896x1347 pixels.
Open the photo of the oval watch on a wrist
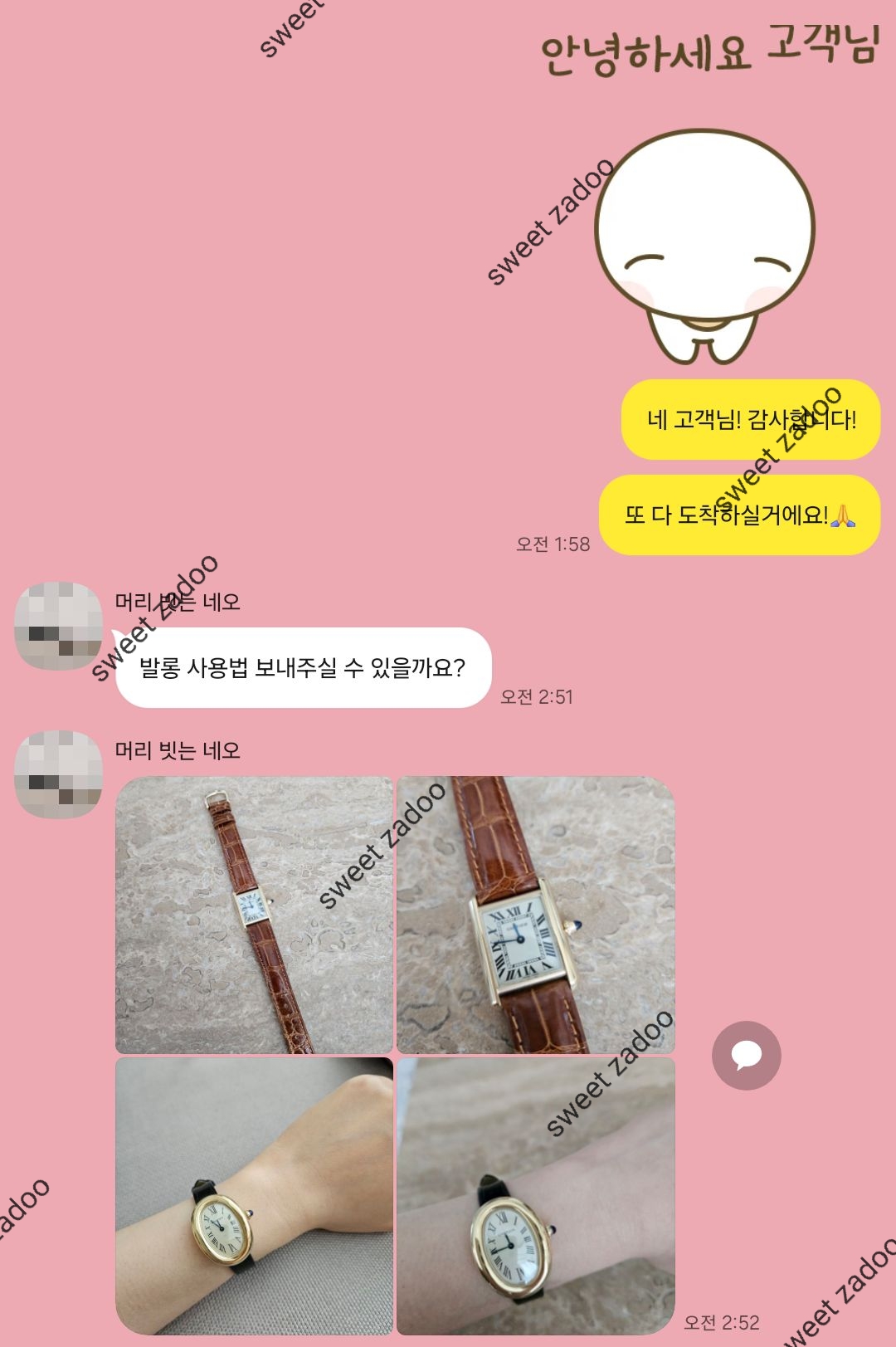point(254,1195)
